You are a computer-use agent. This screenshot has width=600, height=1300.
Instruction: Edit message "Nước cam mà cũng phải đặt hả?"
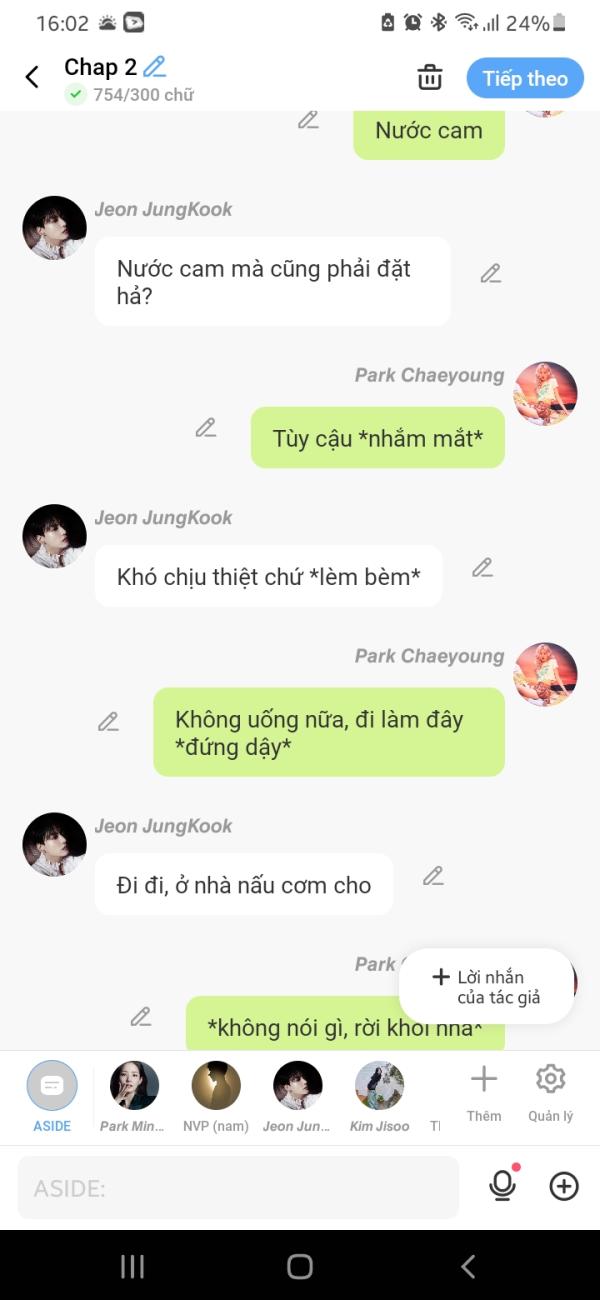tap(490, 274)
